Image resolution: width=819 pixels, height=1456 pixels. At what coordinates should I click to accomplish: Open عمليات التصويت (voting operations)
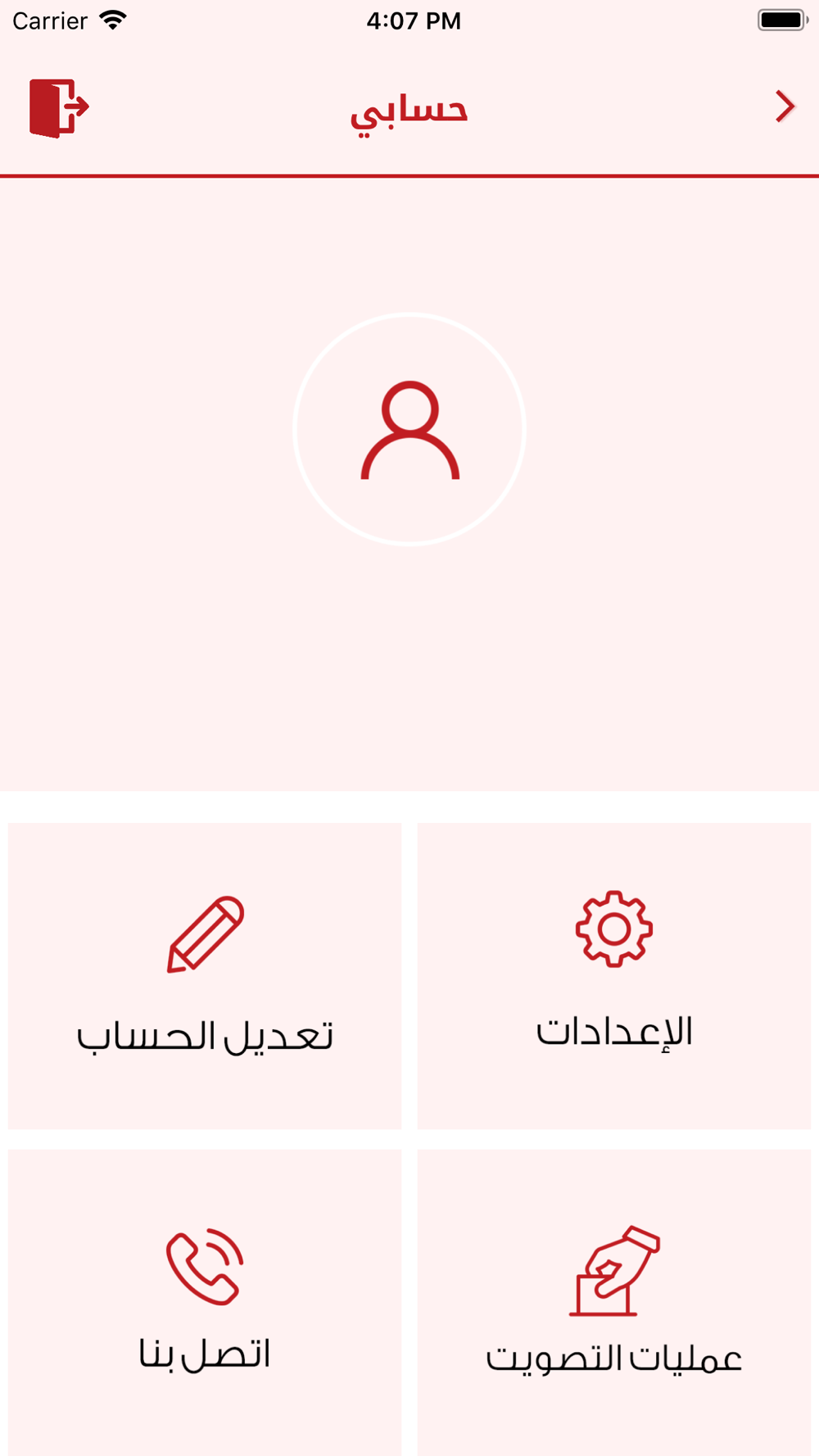pos(614,1300)
